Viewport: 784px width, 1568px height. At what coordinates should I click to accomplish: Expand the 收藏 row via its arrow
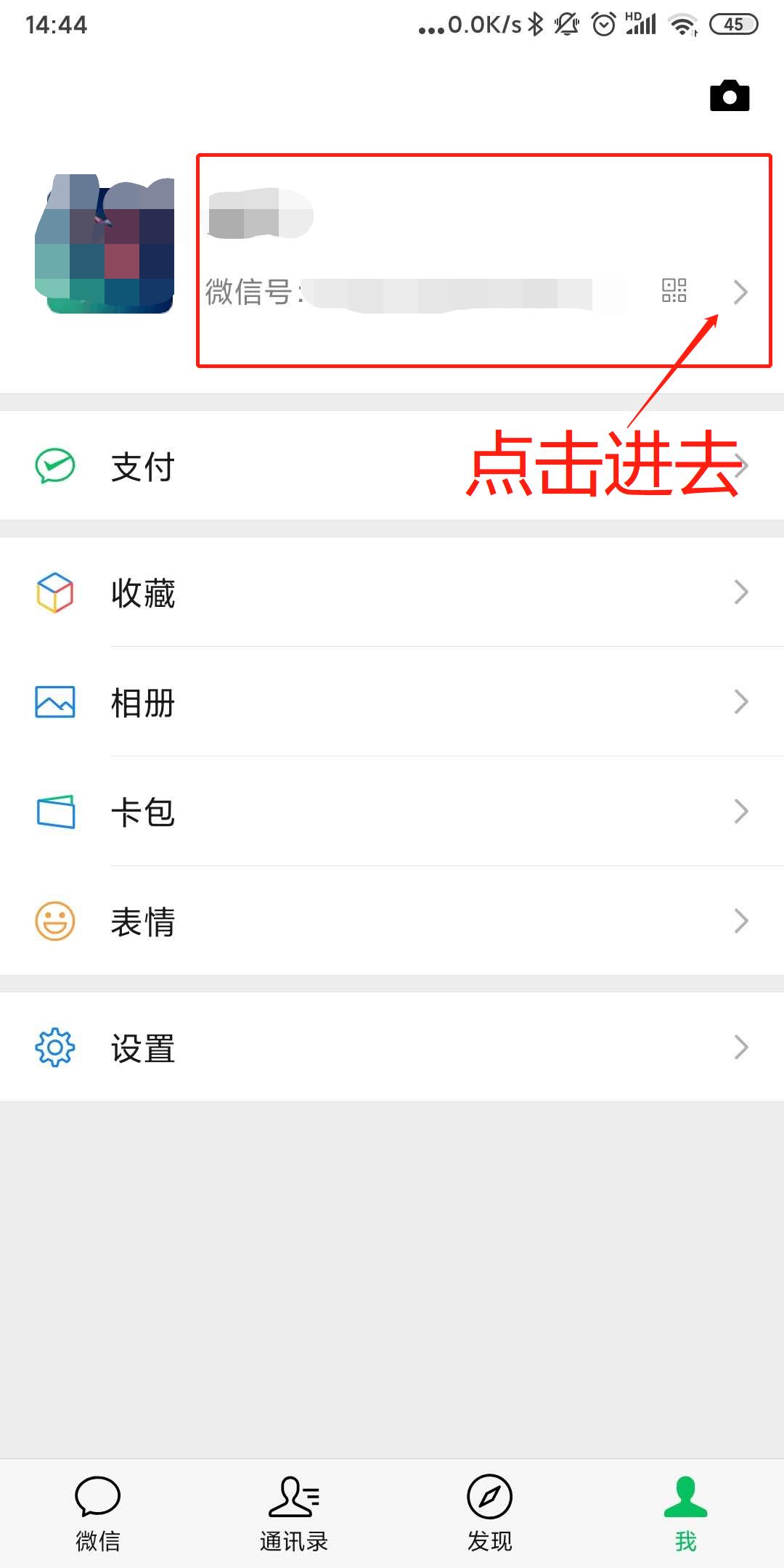pos(740,592)
